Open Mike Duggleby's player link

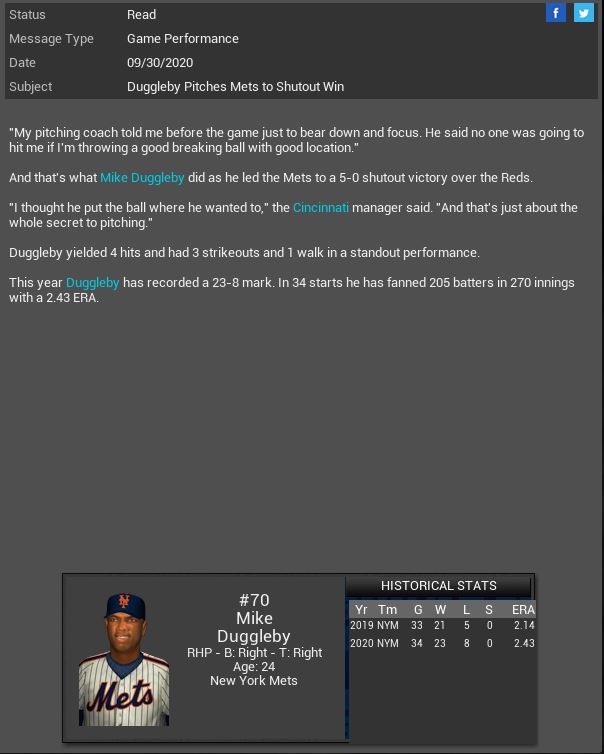142,177
